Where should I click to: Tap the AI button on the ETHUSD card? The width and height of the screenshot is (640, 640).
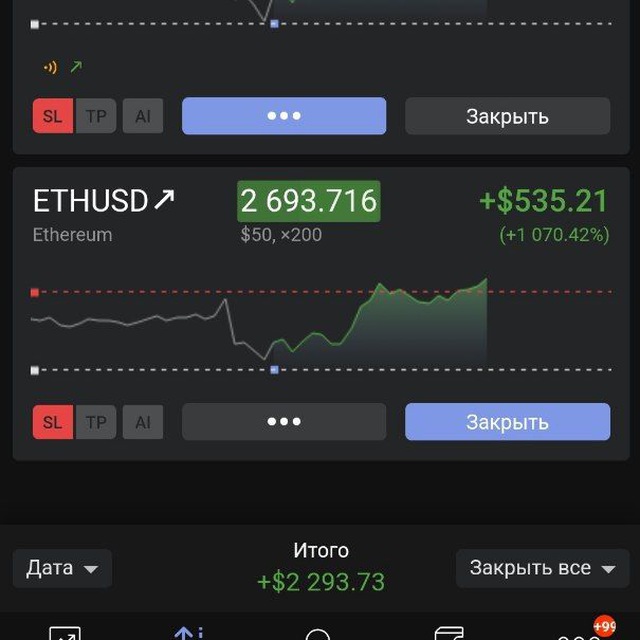tap(143, 422)
